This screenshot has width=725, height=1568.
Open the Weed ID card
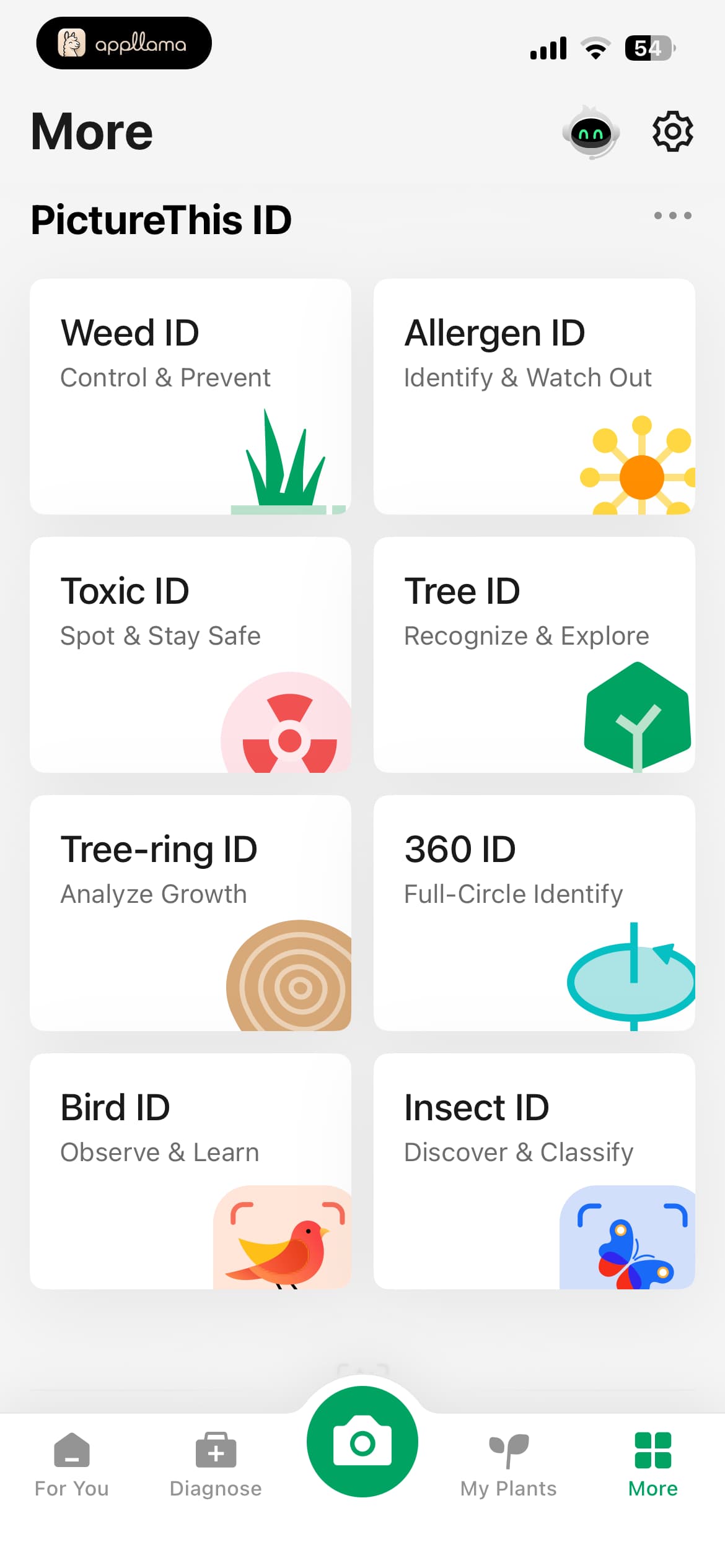point(190,396)
